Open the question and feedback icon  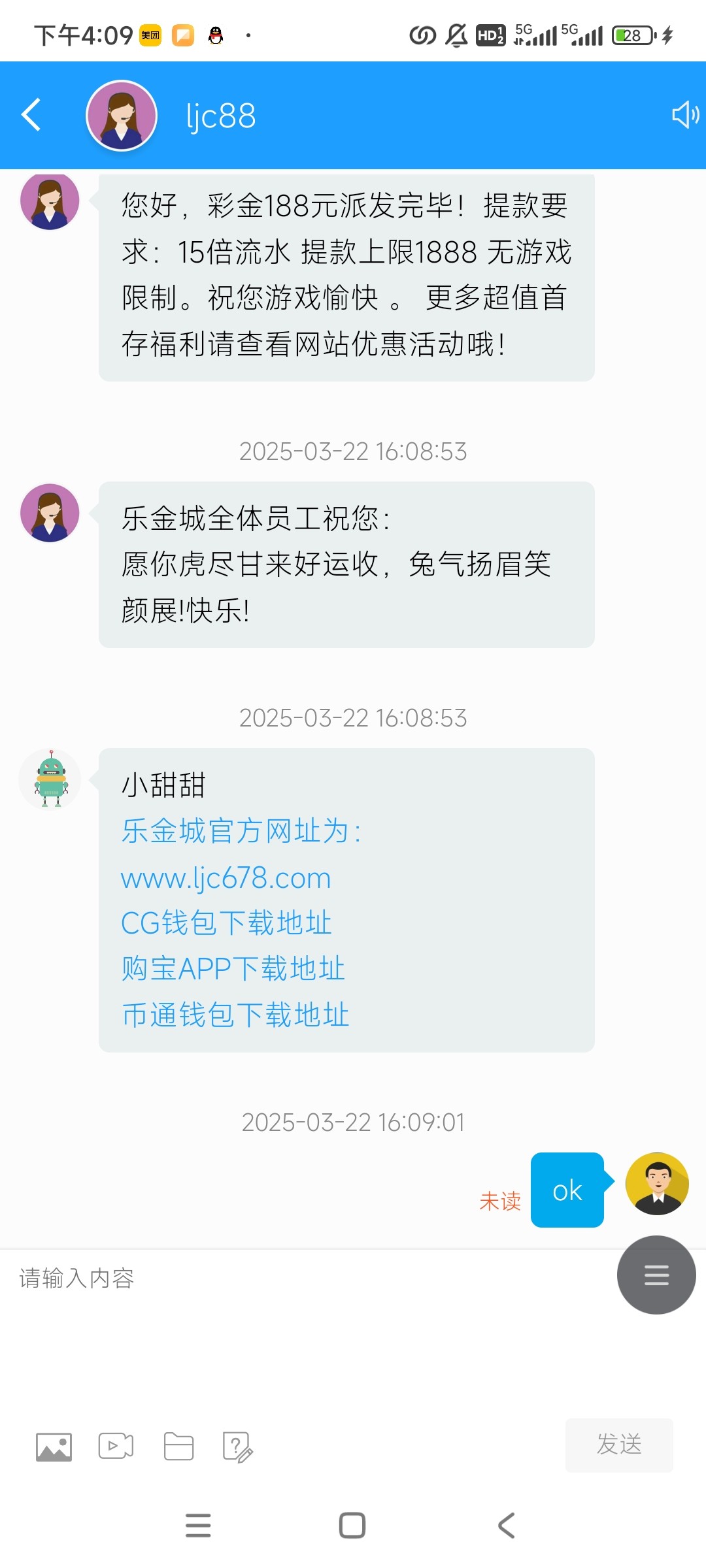click(237, 1446)
